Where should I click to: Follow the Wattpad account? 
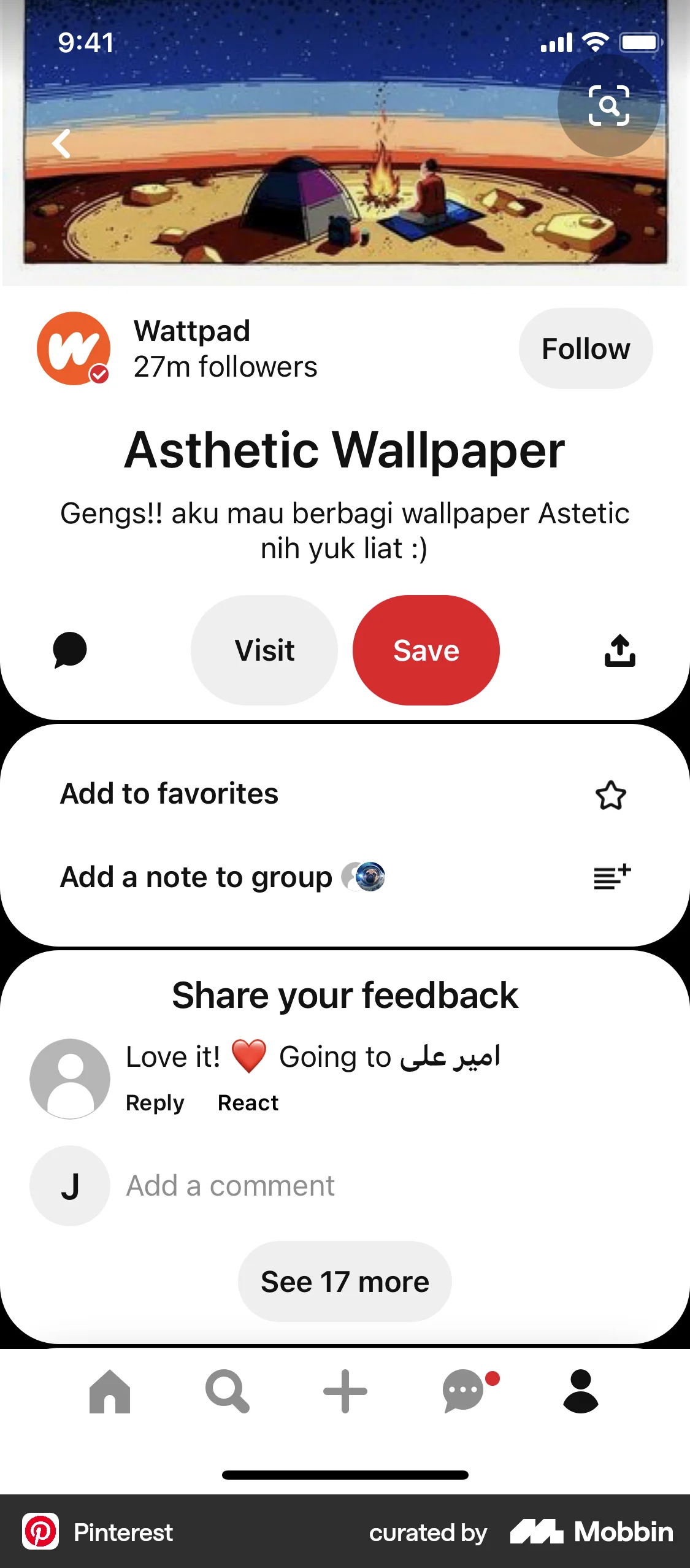coord(585,348)
